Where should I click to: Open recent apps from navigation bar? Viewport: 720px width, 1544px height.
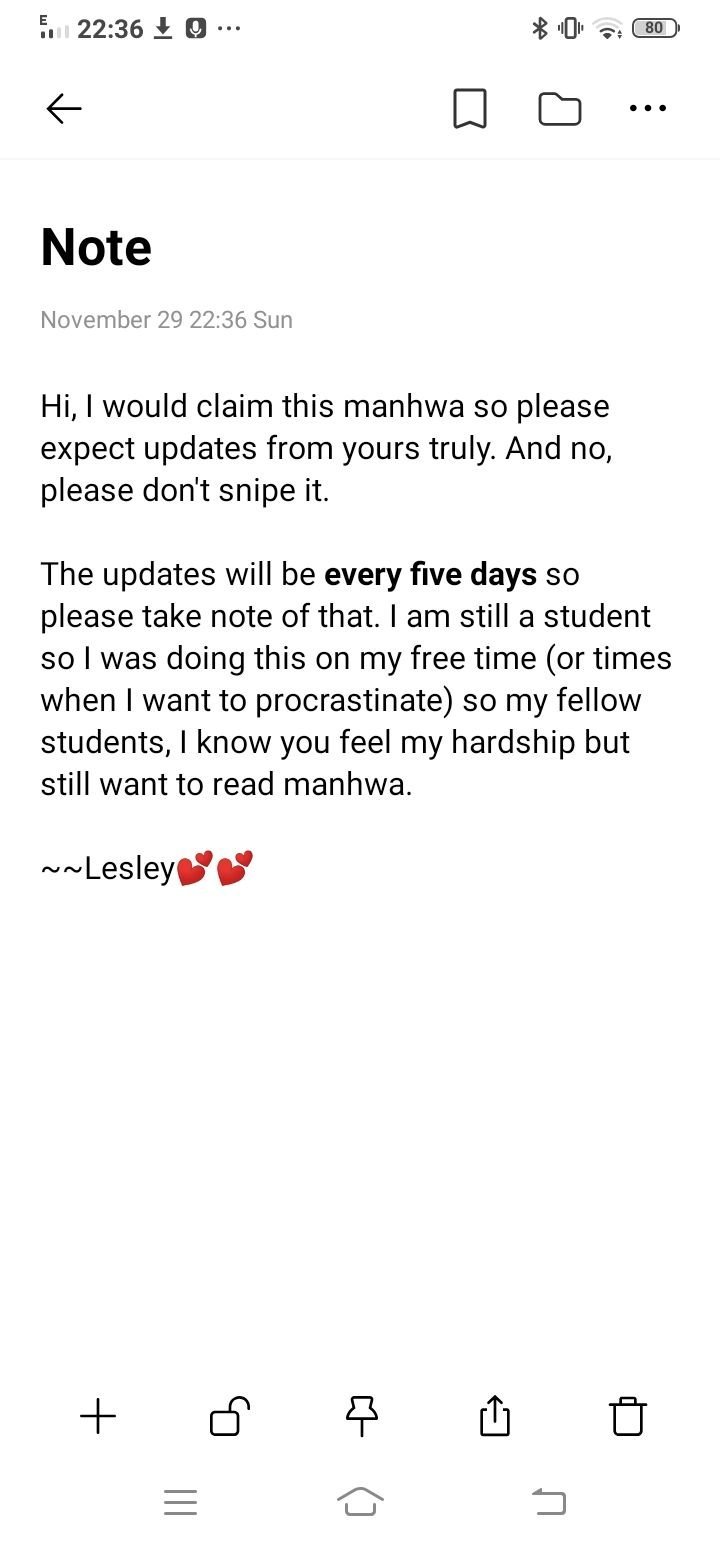(180, 1501)
